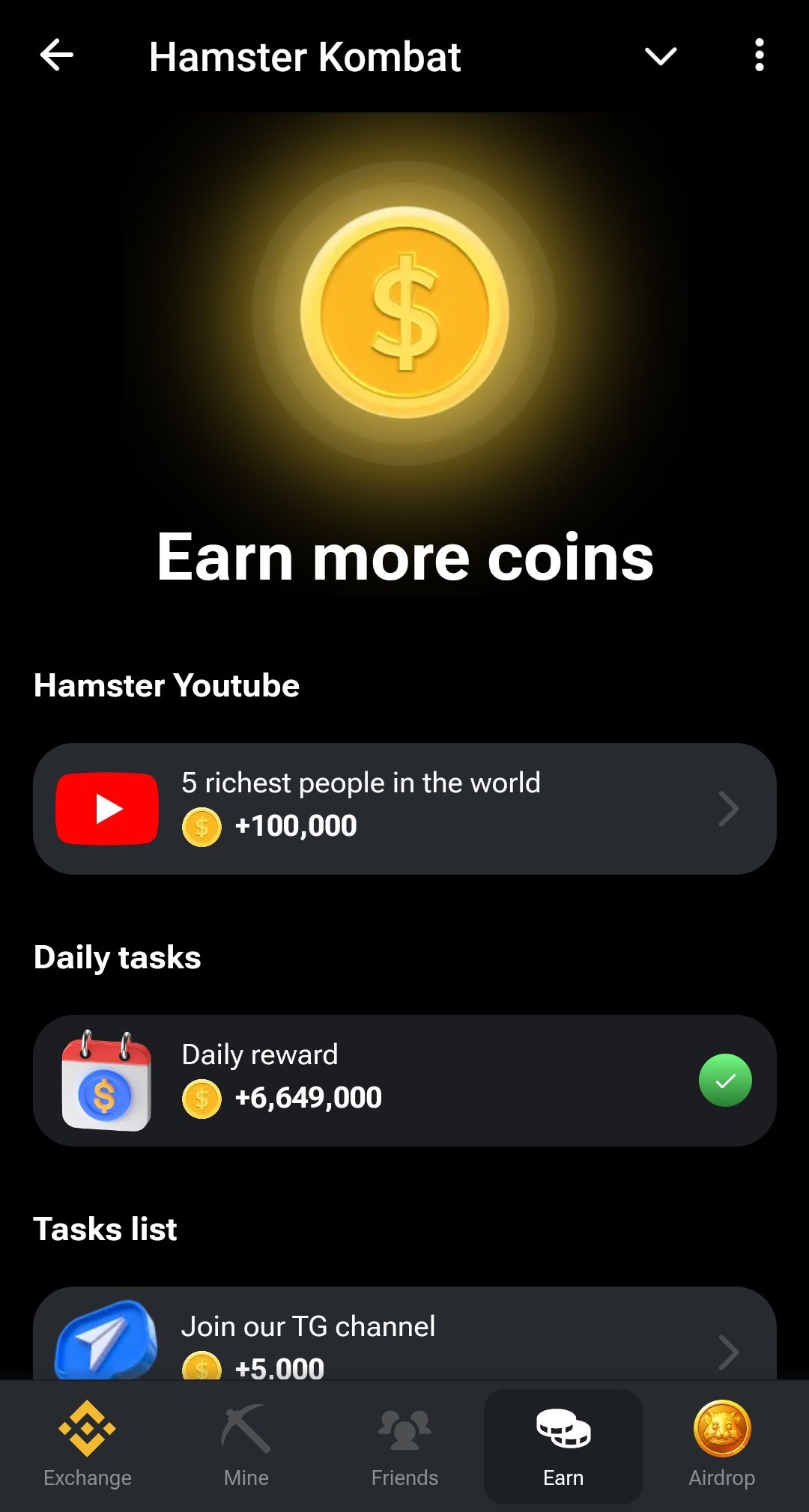
Task: Open the three-dot overflow menu
Action: click(x=759, y=55)
